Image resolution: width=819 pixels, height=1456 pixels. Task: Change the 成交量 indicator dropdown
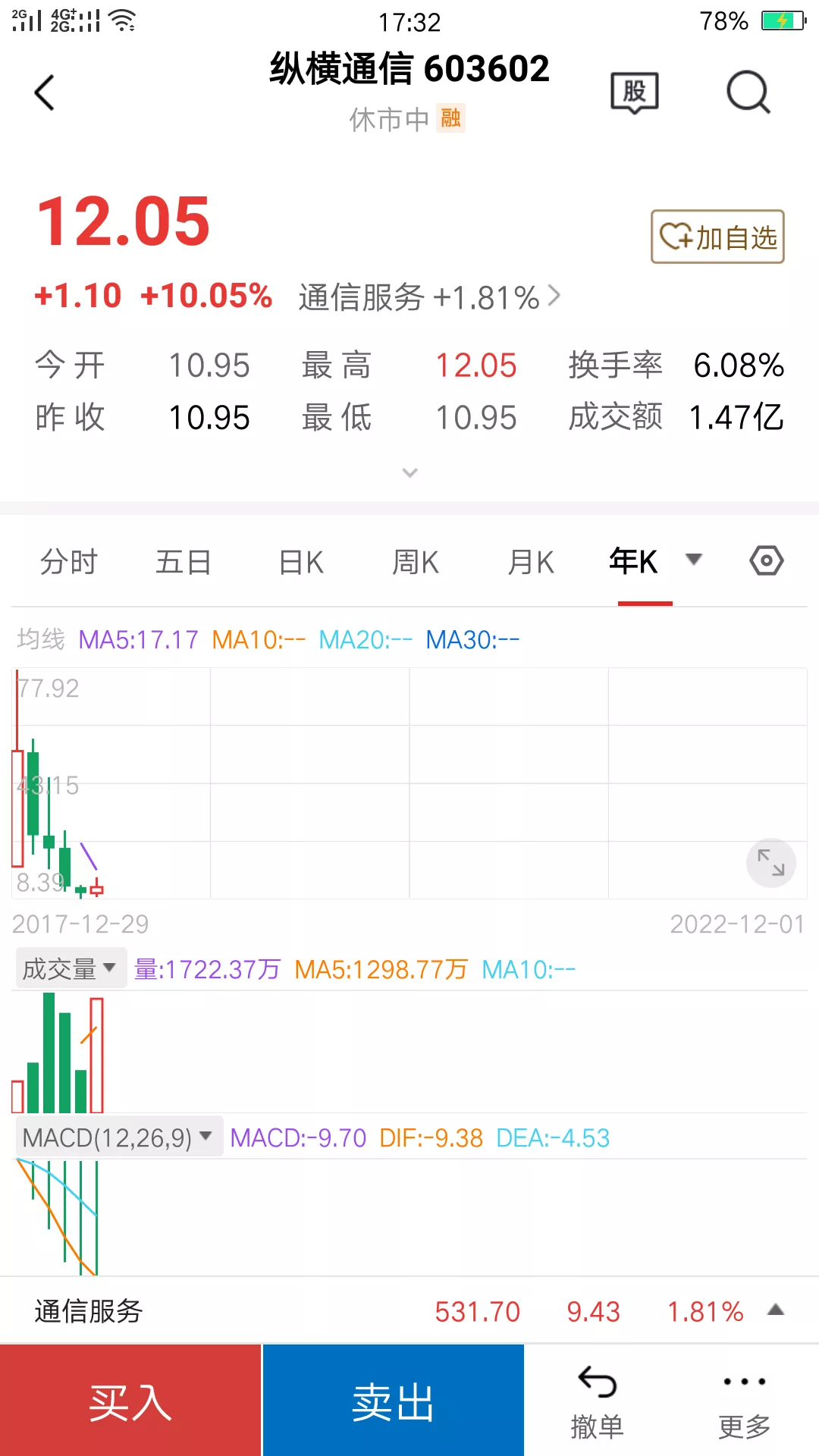click(x=71, y=968)
